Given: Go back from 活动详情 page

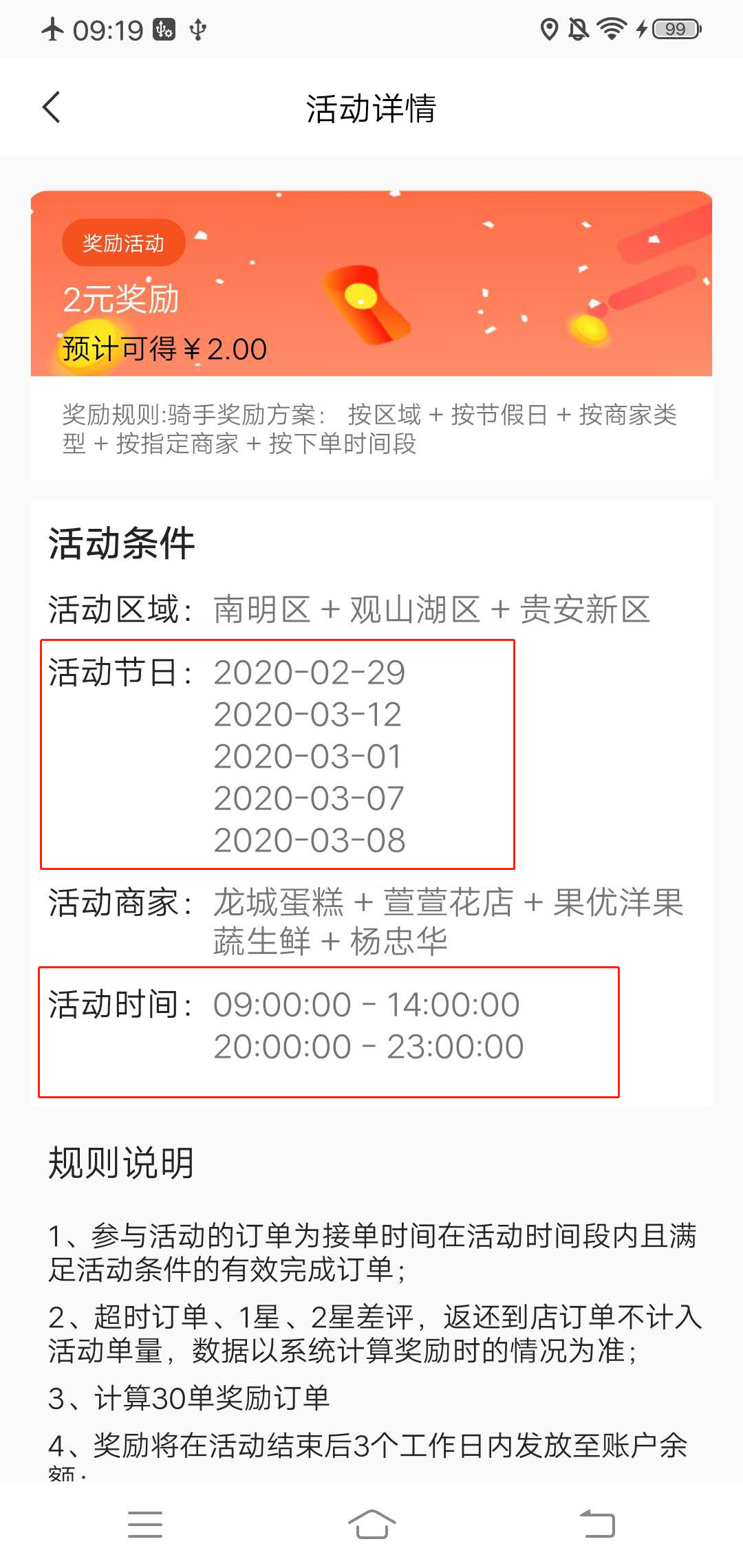Looking at the screenshot, I should click(x=52, y=107).
